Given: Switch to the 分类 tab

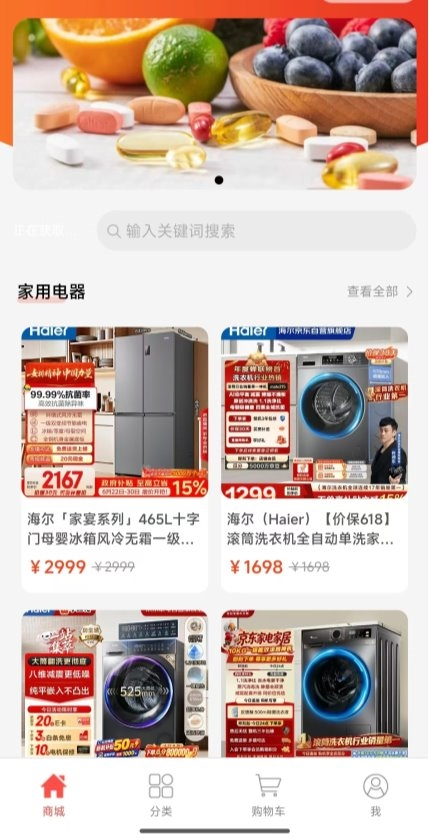Looking at the screenshot, I should click(x=161, y=795).
